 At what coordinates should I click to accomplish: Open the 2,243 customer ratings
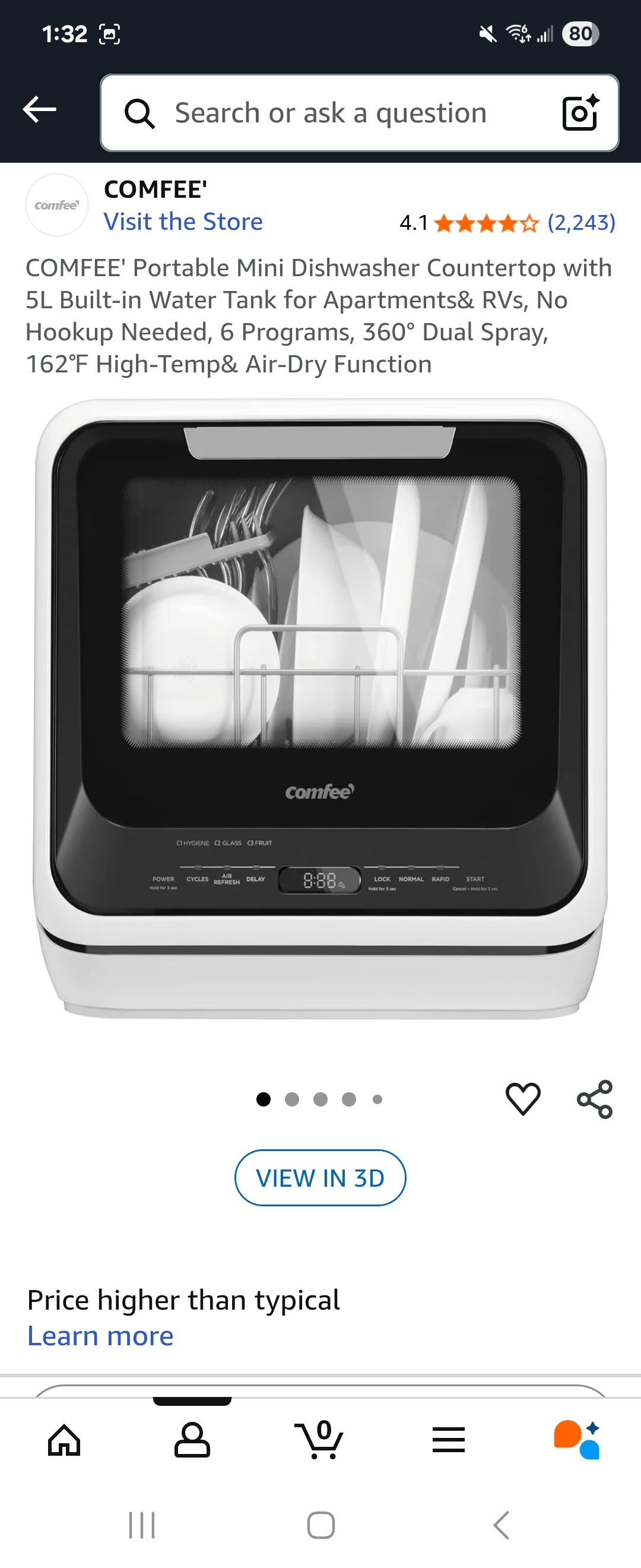coord(581,223)
